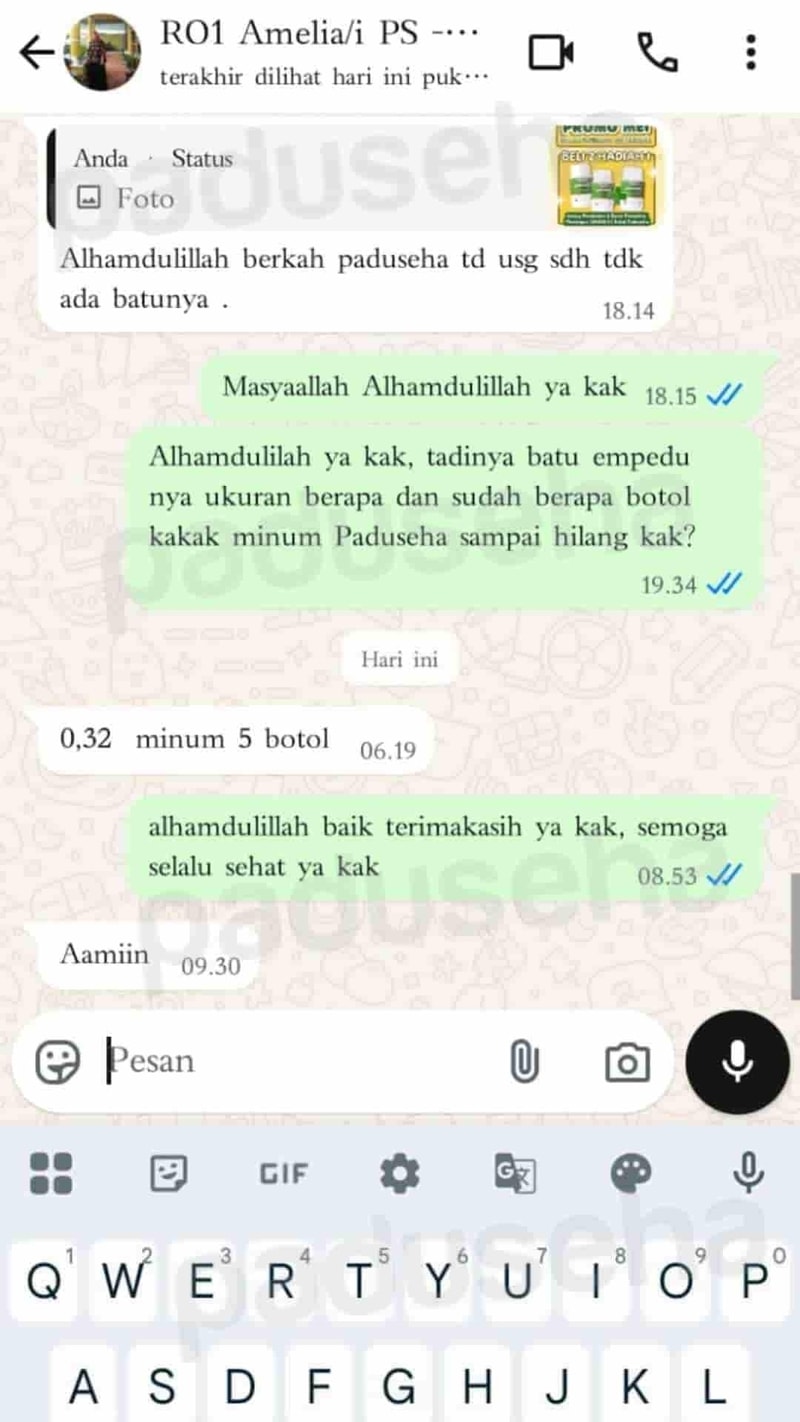This screenshot has width=800, height=1422.
Task: Type the letter Q key
Action: coord(43,1281)
